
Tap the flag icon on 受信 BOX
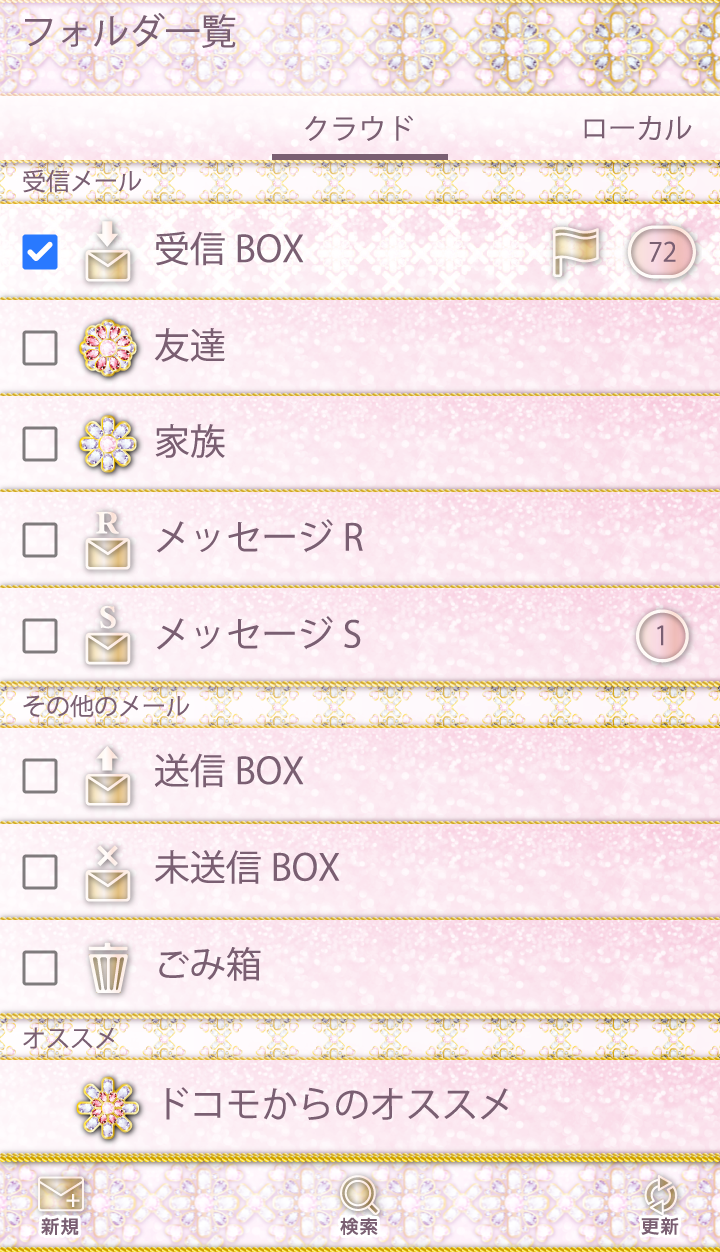pos(576,251)
